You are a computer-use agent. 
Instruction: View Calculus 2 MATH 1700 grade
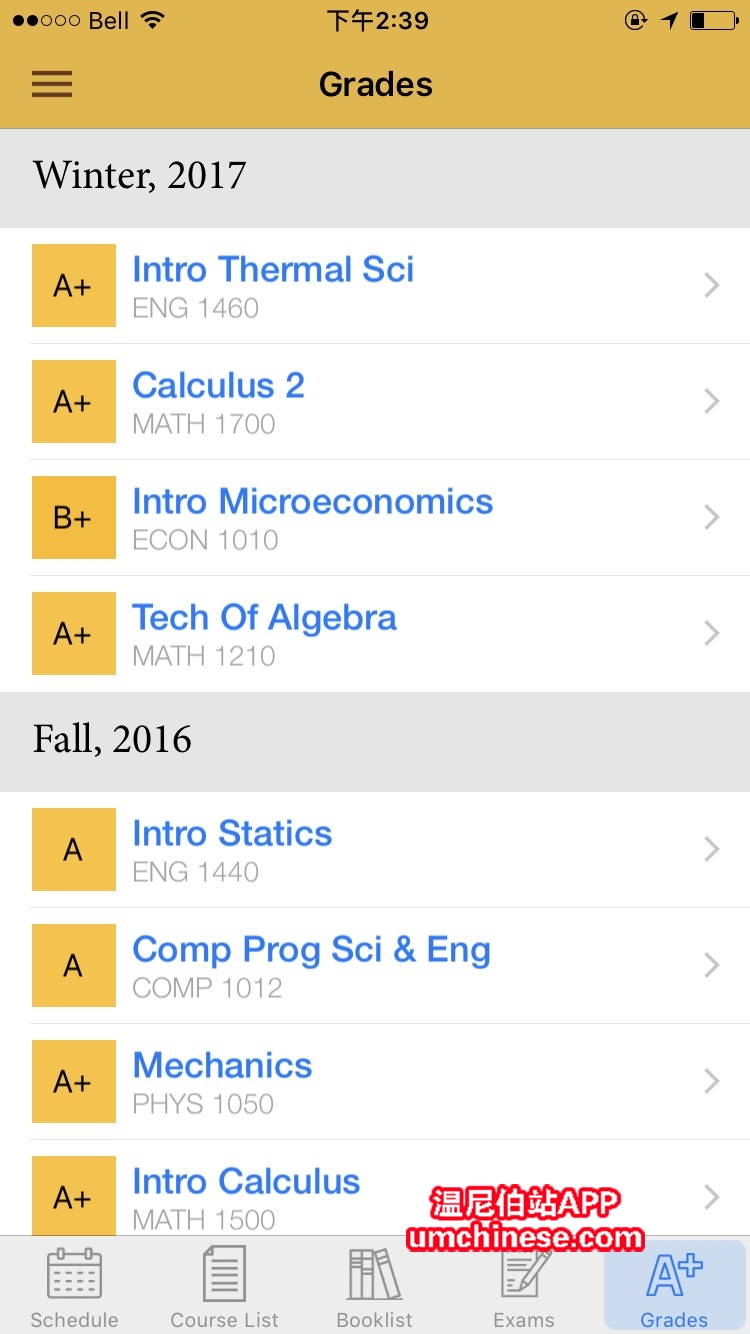(x=375, y=402)
